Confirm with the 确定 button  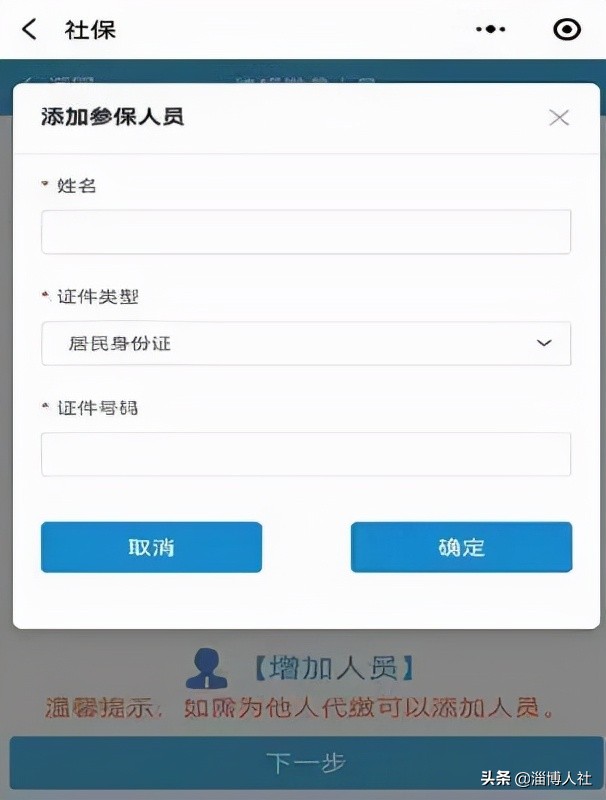pyautogui.click(x=461, y=547)
